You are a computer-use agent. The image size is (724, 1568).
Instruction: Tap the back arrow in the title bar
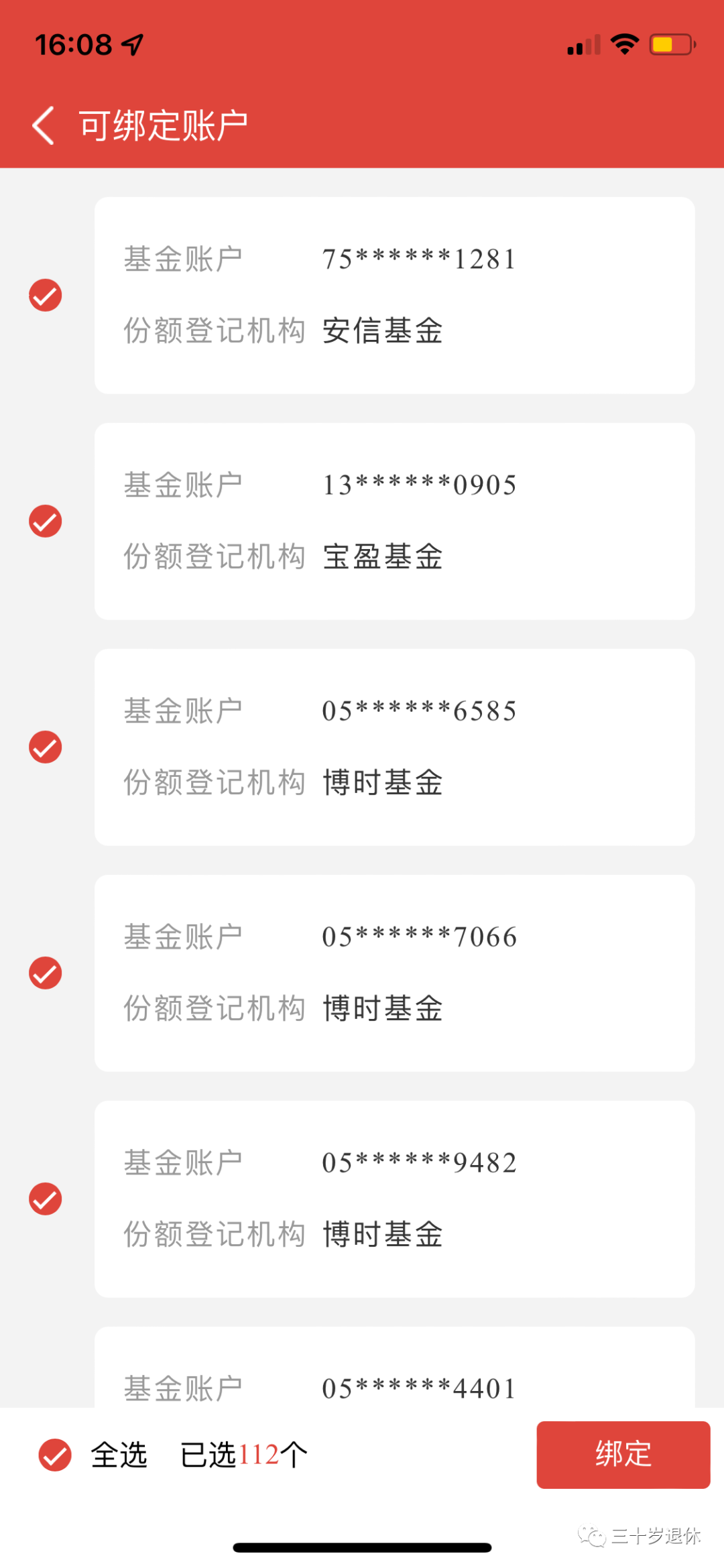point(43,124)
